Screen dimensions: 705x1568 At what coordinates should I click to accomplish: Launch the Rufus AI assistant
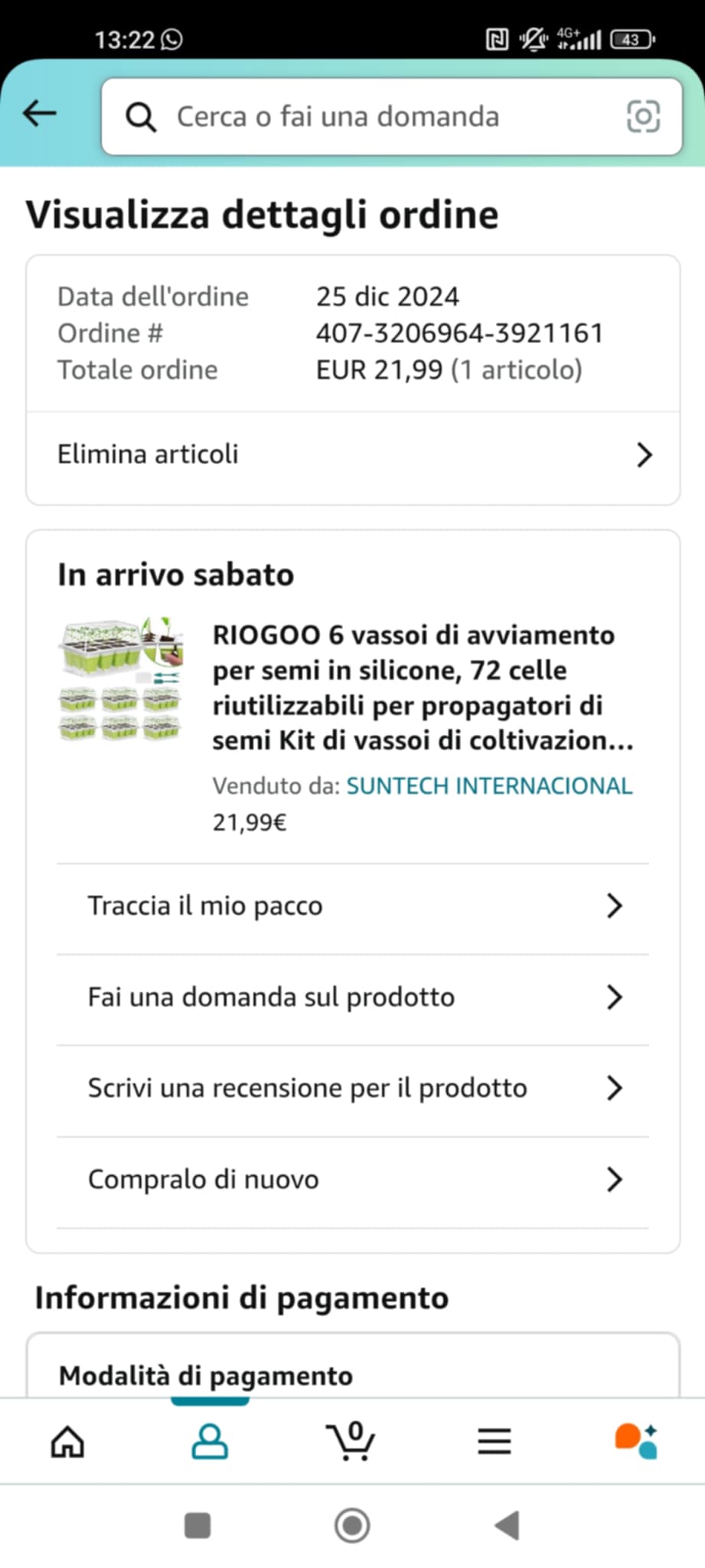[x=636, y=1442]
